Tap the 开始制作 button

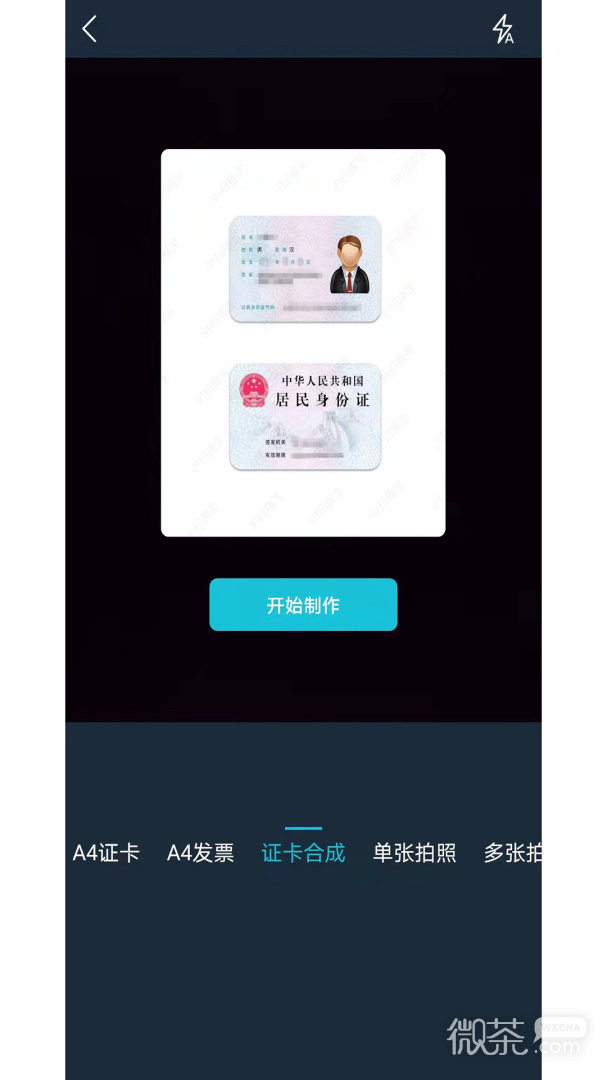303,605
